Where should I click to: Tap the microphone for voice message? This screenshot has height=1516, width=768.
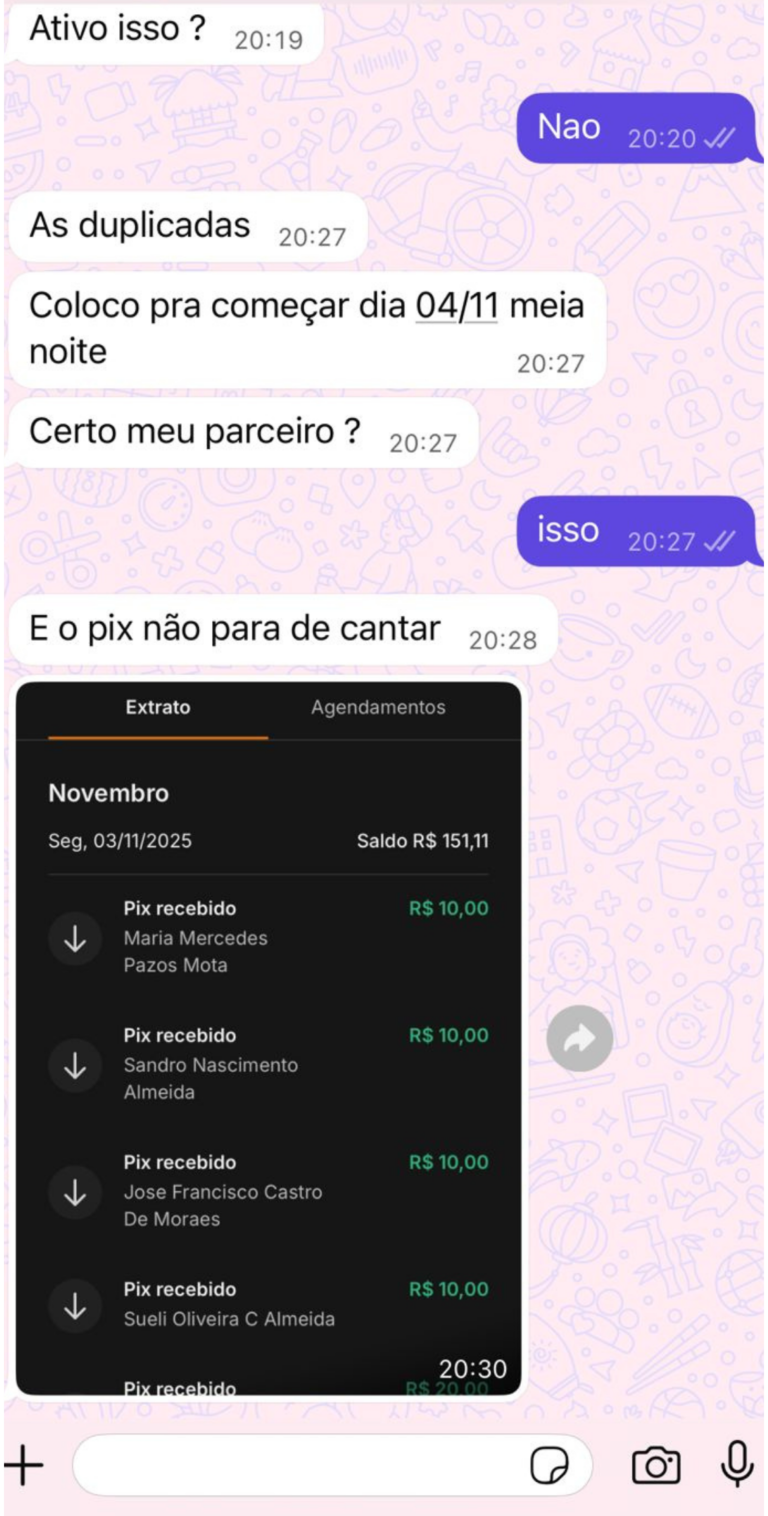[737, 1465]
